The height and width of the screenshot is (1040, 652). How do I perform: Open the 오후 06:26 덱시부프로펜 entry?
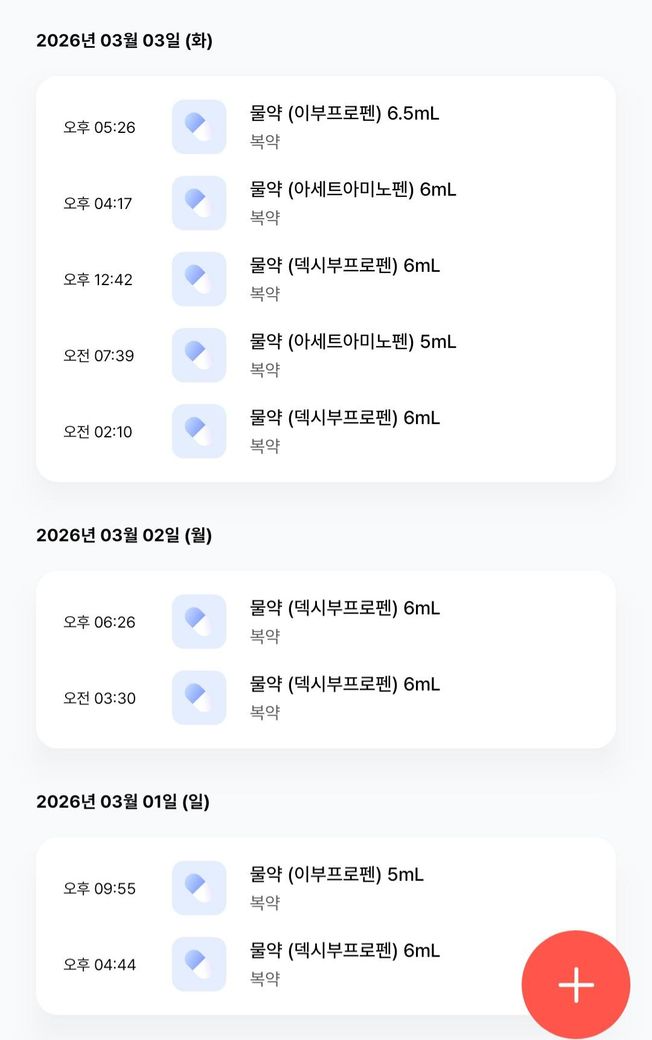point(344,621)
